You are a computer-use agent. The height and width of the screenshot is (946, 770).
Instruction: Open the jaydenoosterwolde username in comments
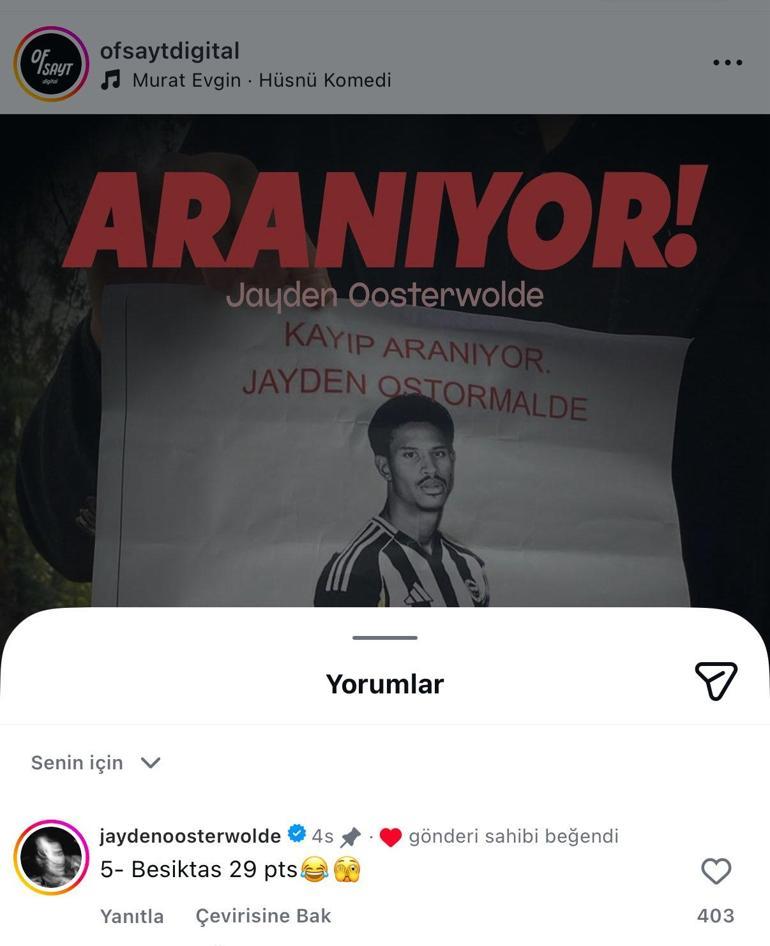pos(190,836)
